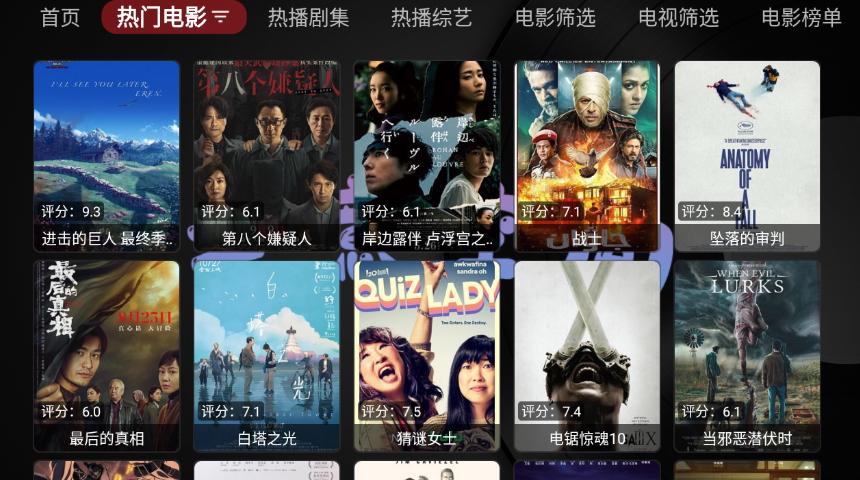Switch to the 首页 tab

point(60,18)
